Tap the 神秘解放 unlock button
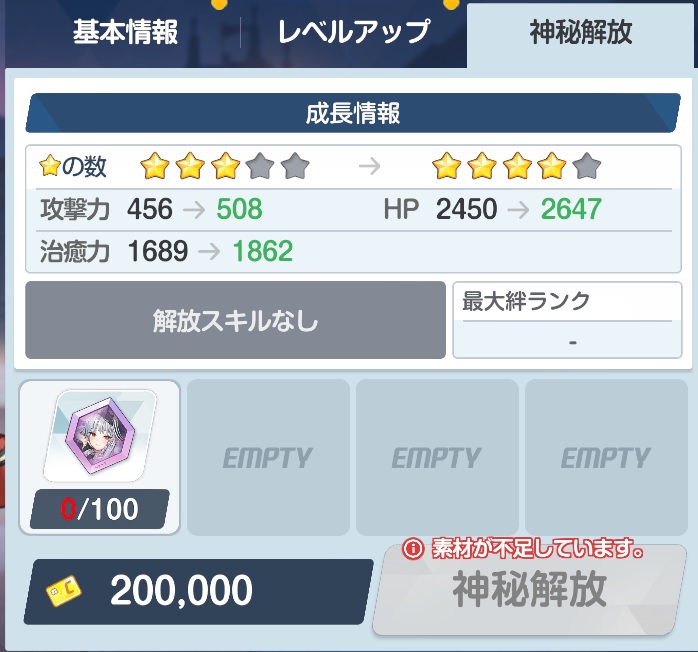Screen dimensions: 698x652 [530, 591]
